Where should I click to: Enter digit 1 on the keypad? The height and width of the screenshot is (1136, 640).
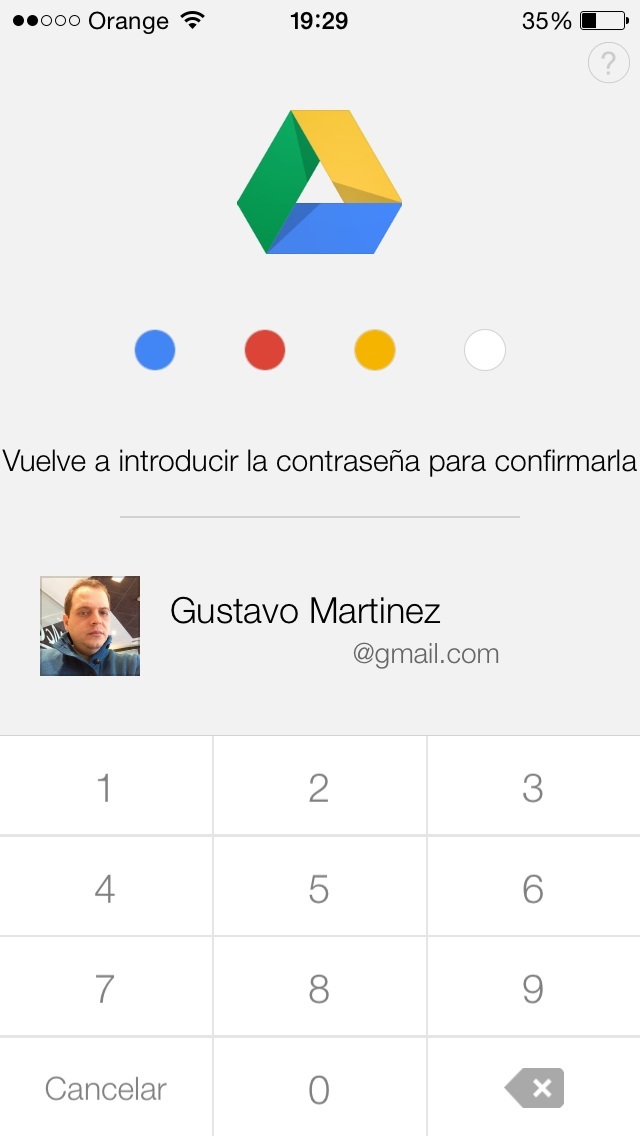(x=106, y=786)
